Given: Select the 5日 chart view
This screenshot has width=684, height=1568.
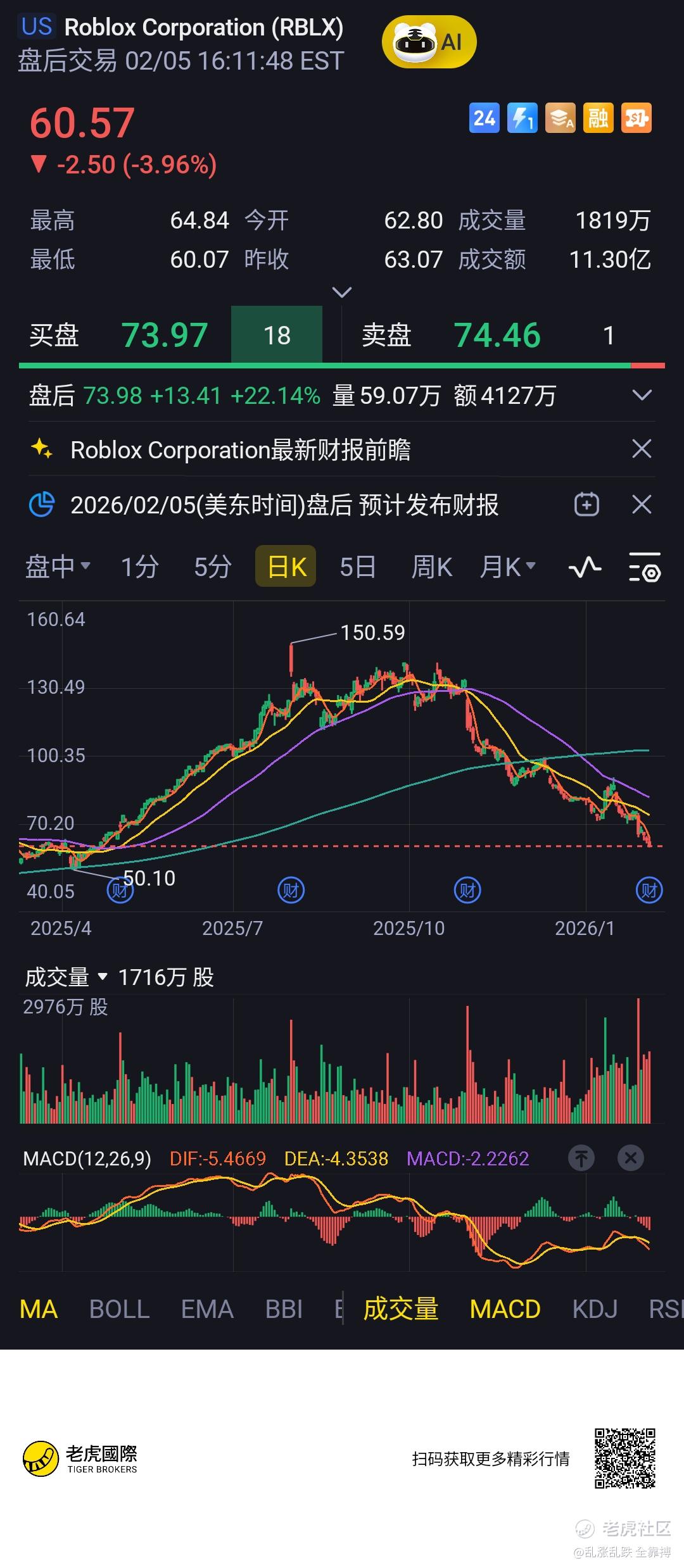Looking at the screenshot, I should click(358, 567).
